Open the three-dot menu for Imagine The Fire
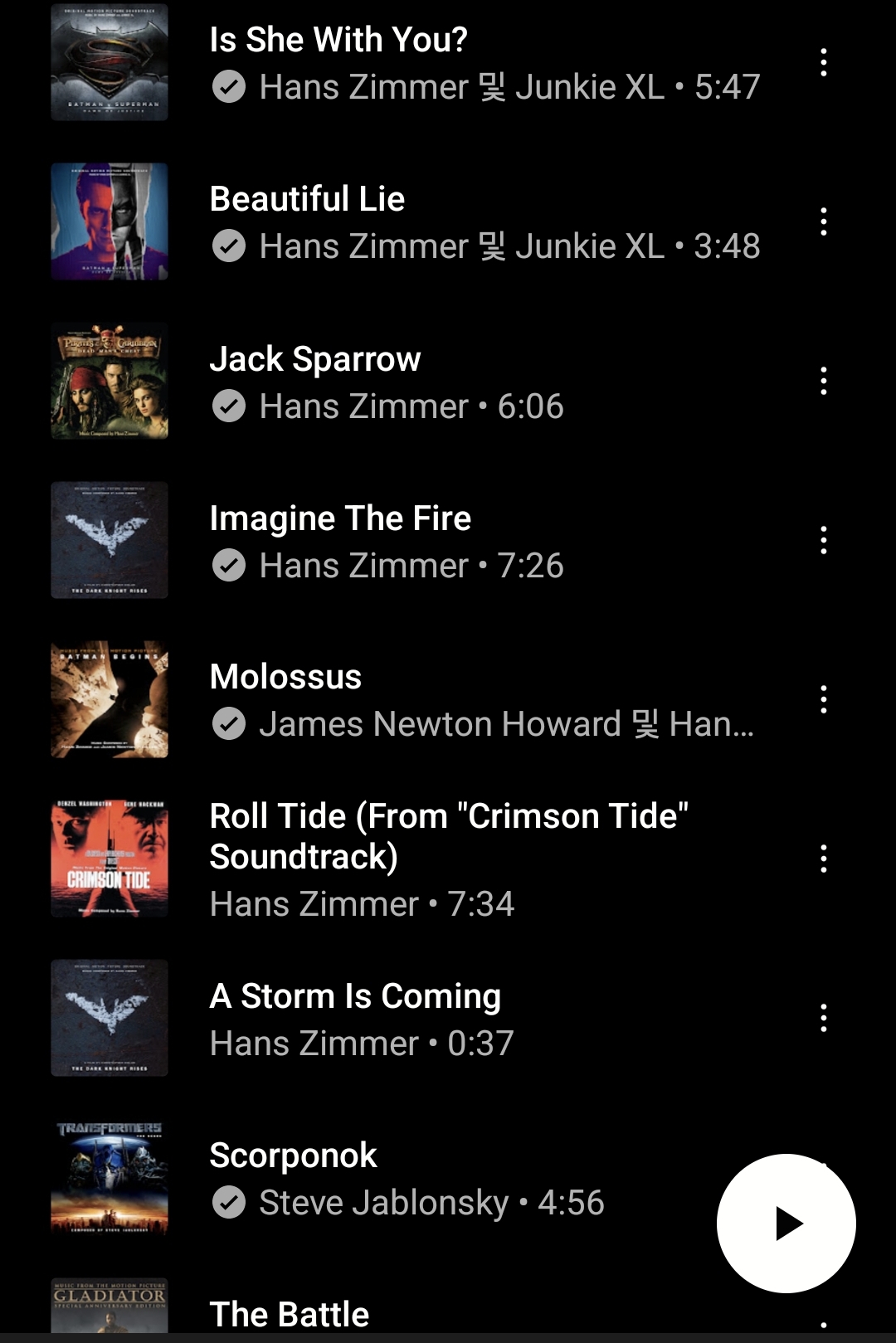The height and width of the screenshot is (1343, 896). (823, 541)
